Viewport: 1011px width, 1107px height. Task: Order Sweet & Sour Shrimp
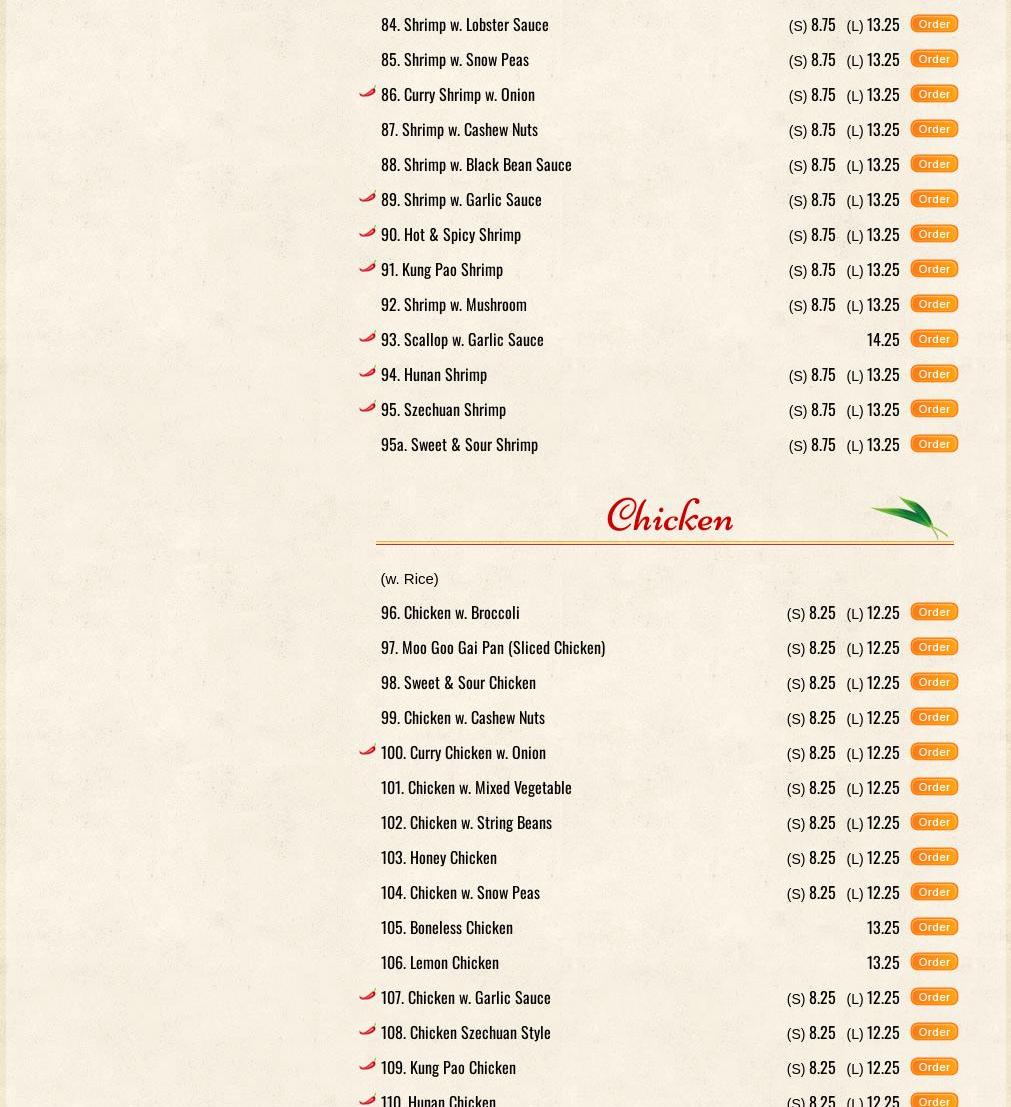point(934,444)
